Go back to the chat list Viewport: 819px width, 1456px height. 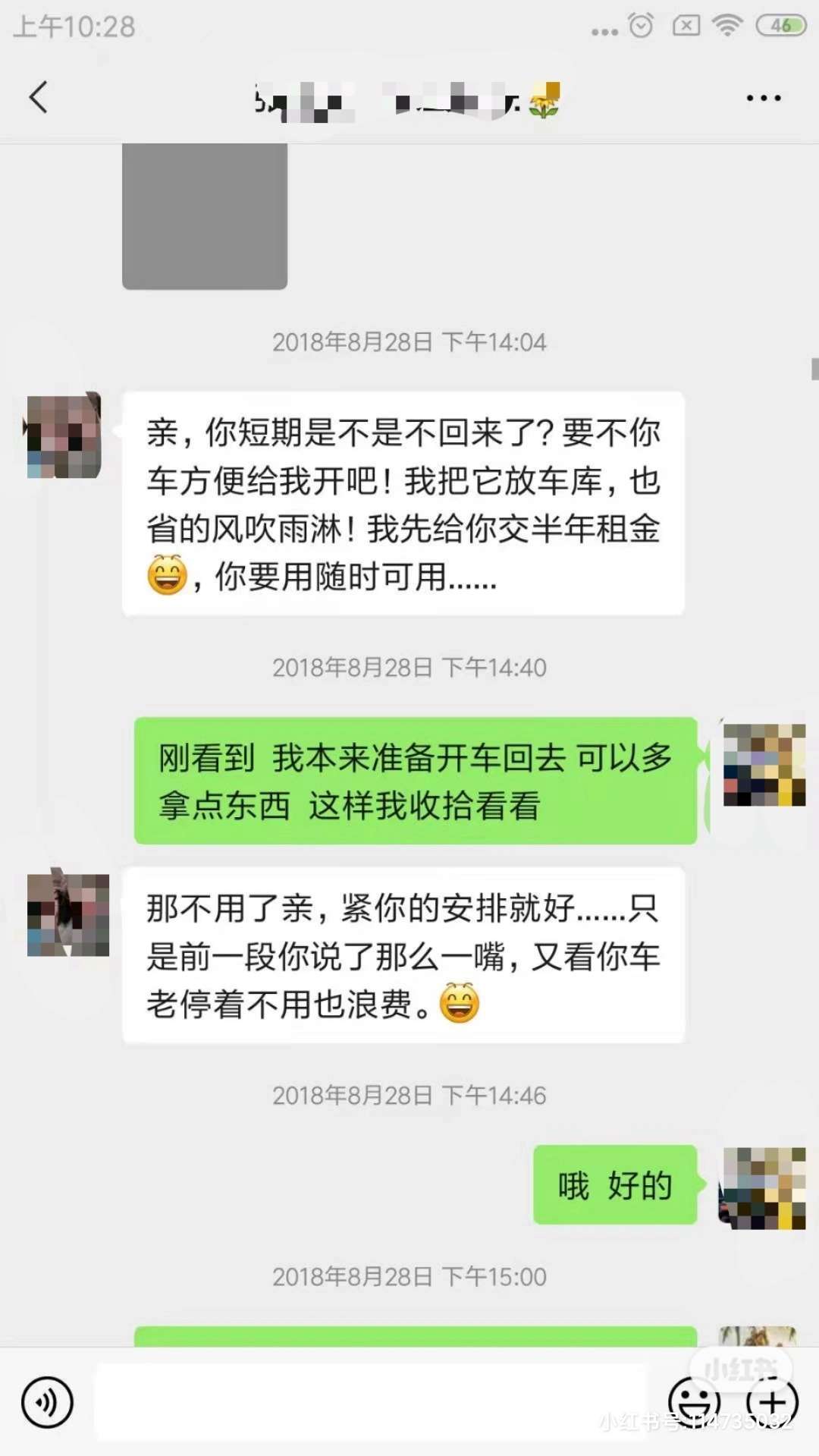39,98
